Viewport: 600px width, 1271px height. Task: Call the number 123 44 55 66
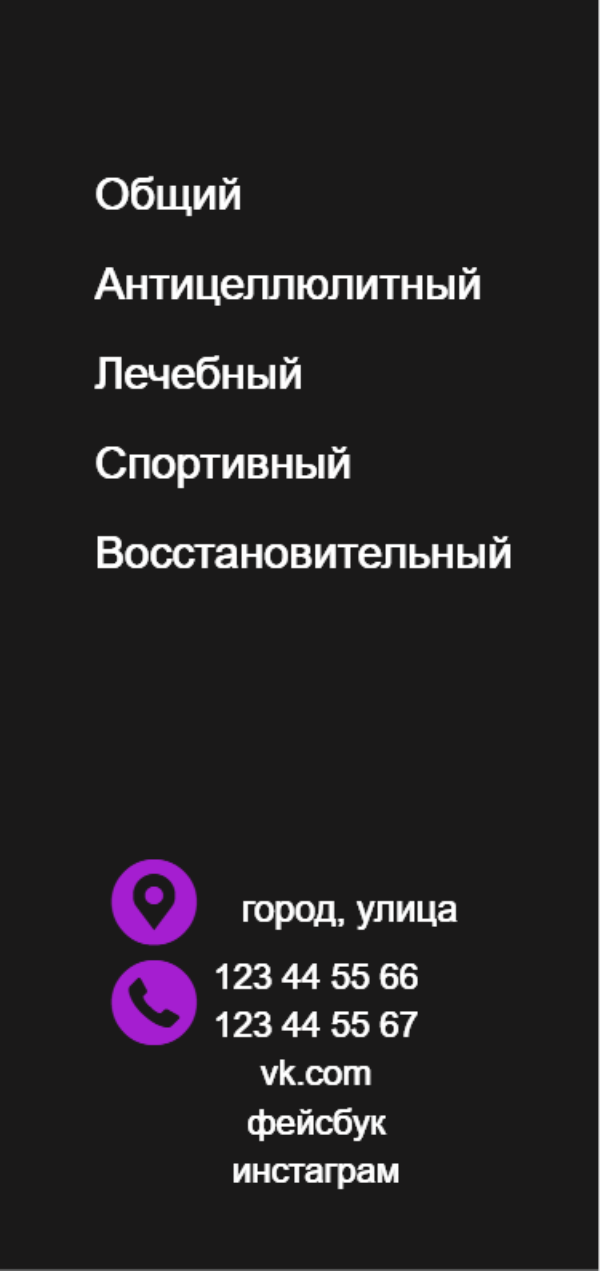click(x=316, y=977)
